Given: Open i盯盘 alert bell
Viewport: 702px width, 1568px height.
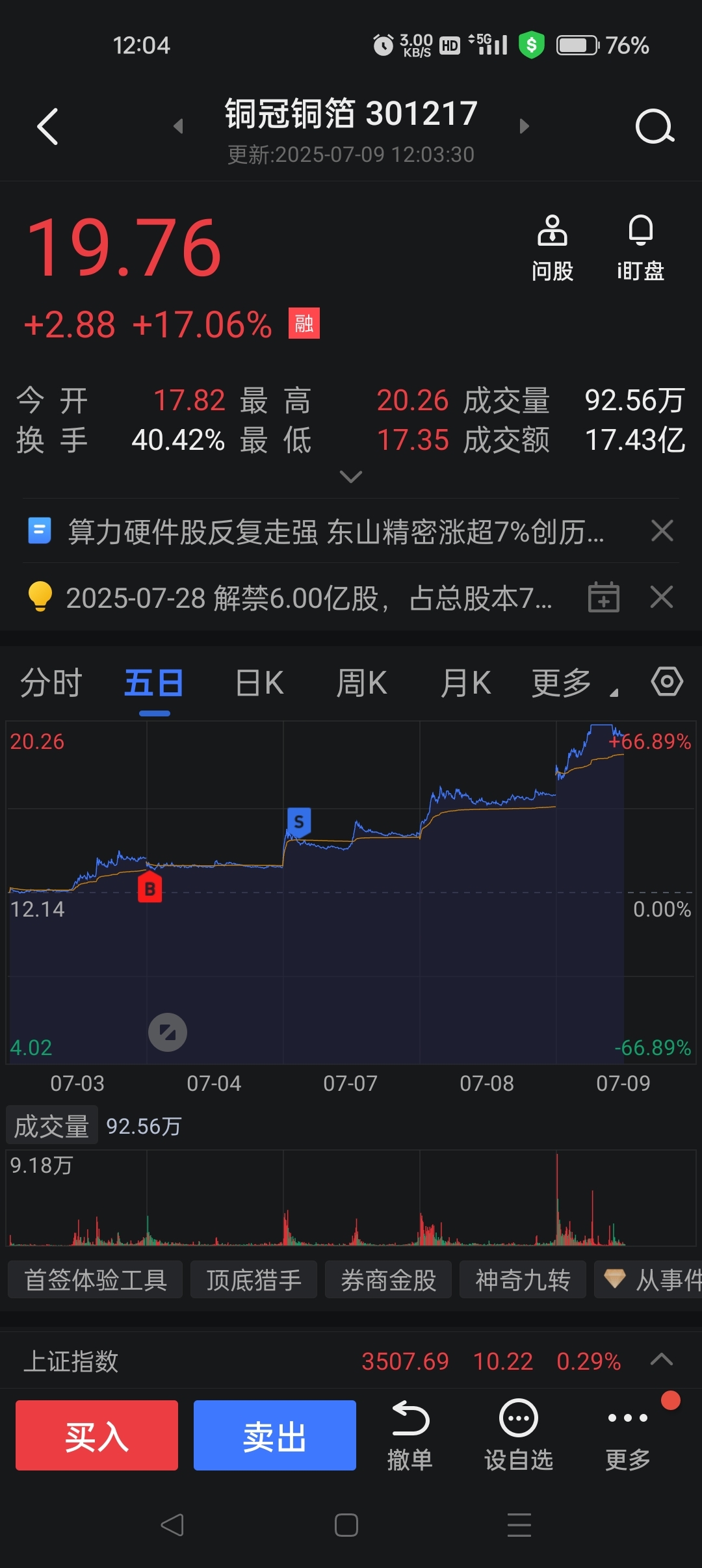Looking at the screenshot, I should [x=640, y=248].
